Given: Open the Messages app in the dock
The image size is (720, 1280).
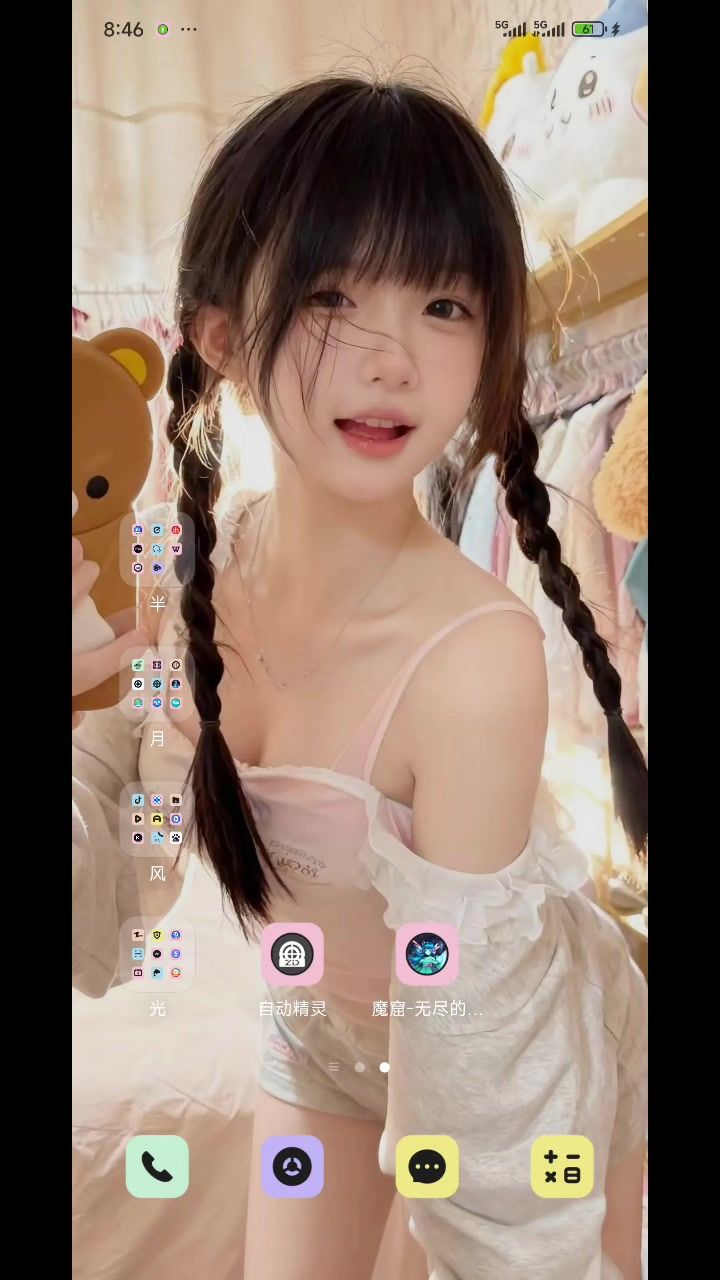Looking at the screenshot, I should point(427,1166).
